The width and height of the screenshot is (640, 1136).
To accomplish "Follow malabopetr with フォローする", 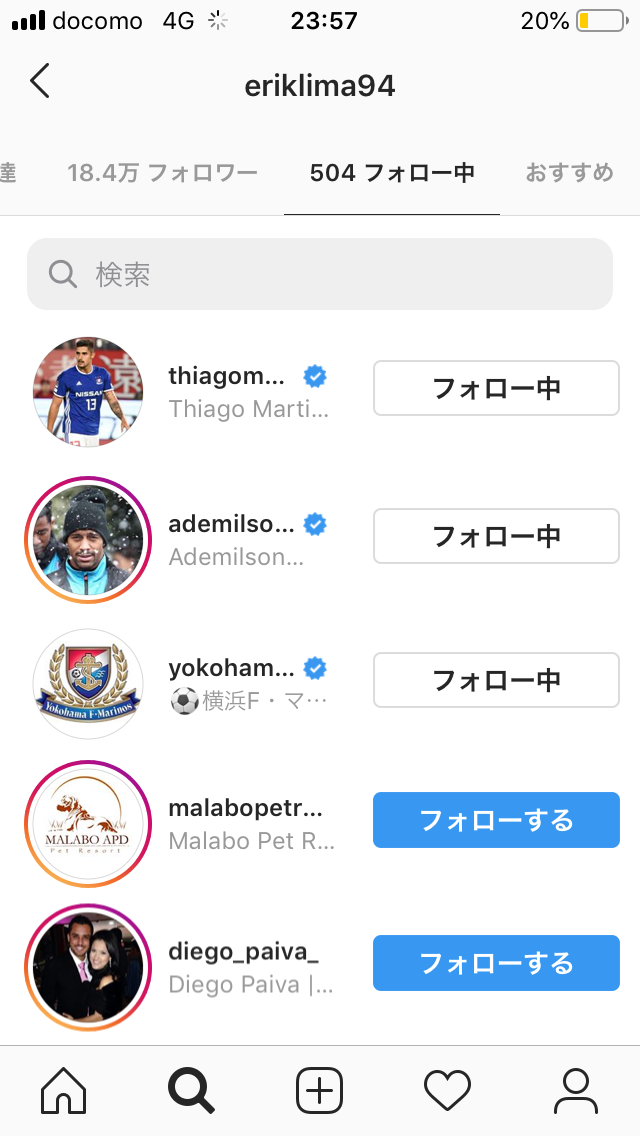I will (496, 820).
